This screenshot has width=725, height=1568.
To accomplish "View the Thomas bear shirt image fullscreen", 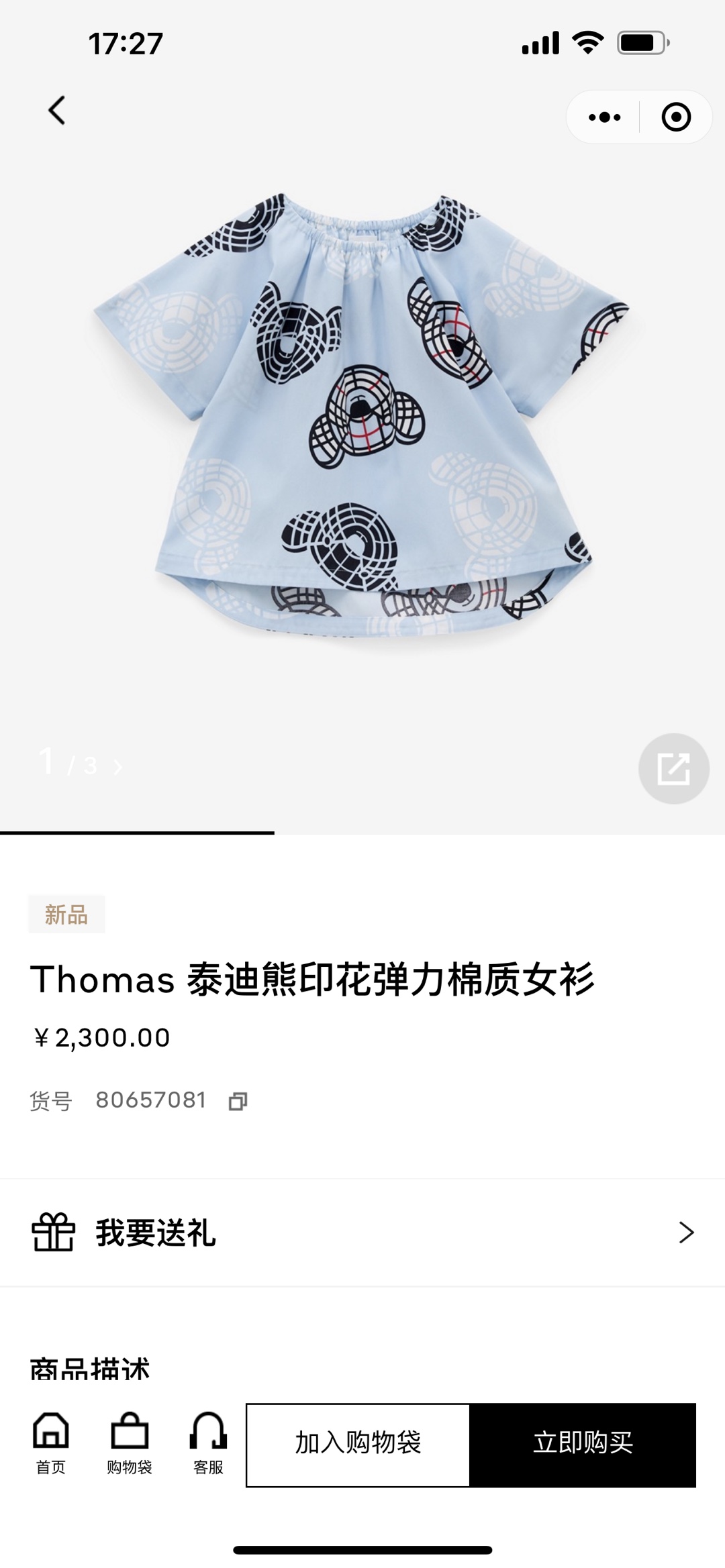I will (x=362, y=416).
